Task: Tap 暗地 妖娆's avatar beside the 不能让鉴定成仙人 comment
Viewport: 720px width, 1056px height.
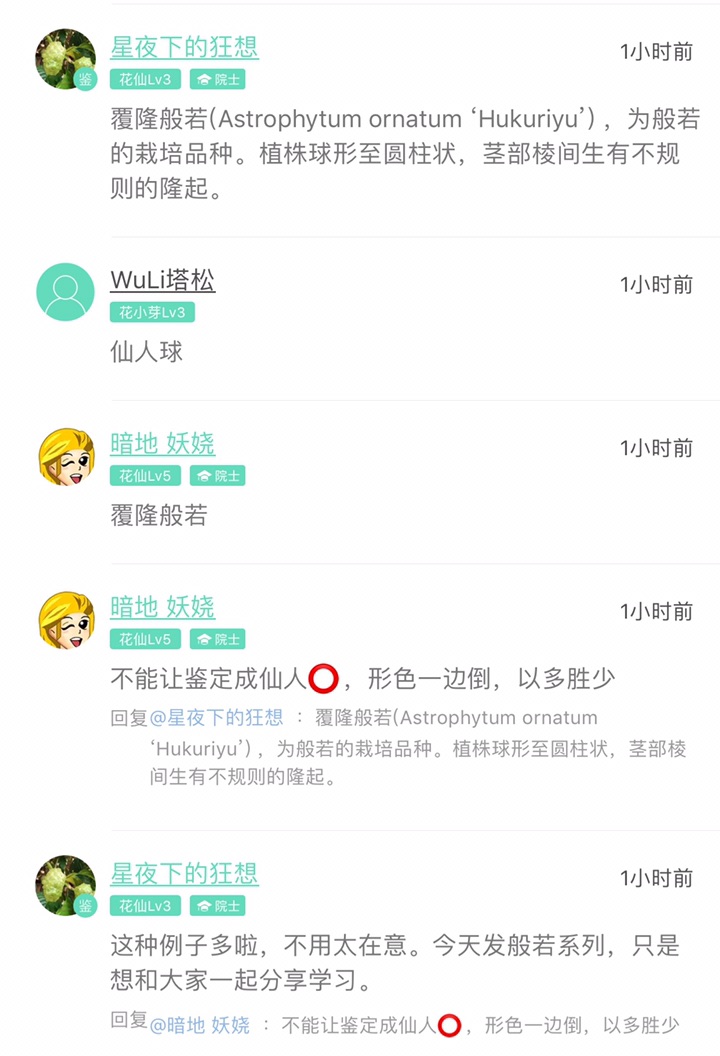Action: (x=65, y=620)
